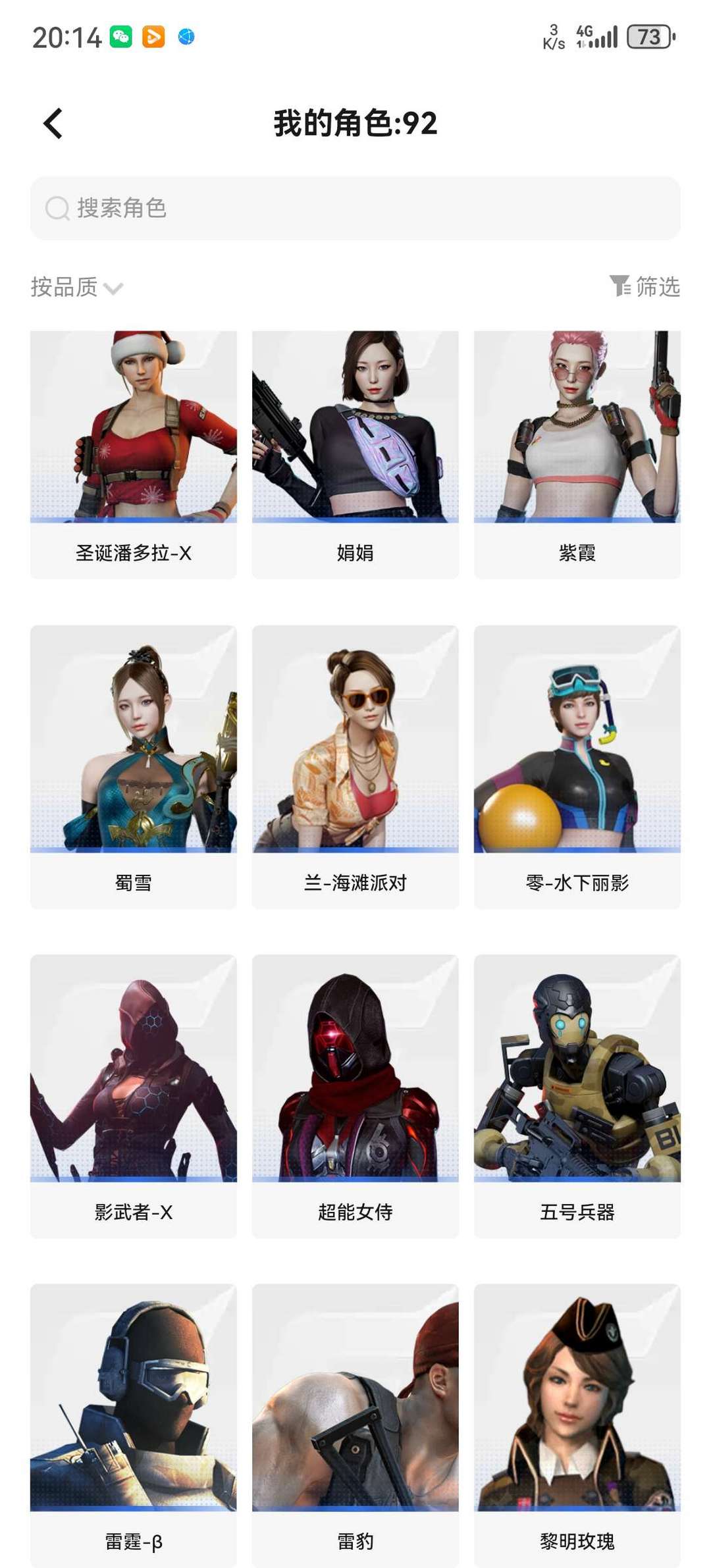711x1568 pixels.
Task: Select the 圣诞潘多拉-X character card
Action: point(133,448)
